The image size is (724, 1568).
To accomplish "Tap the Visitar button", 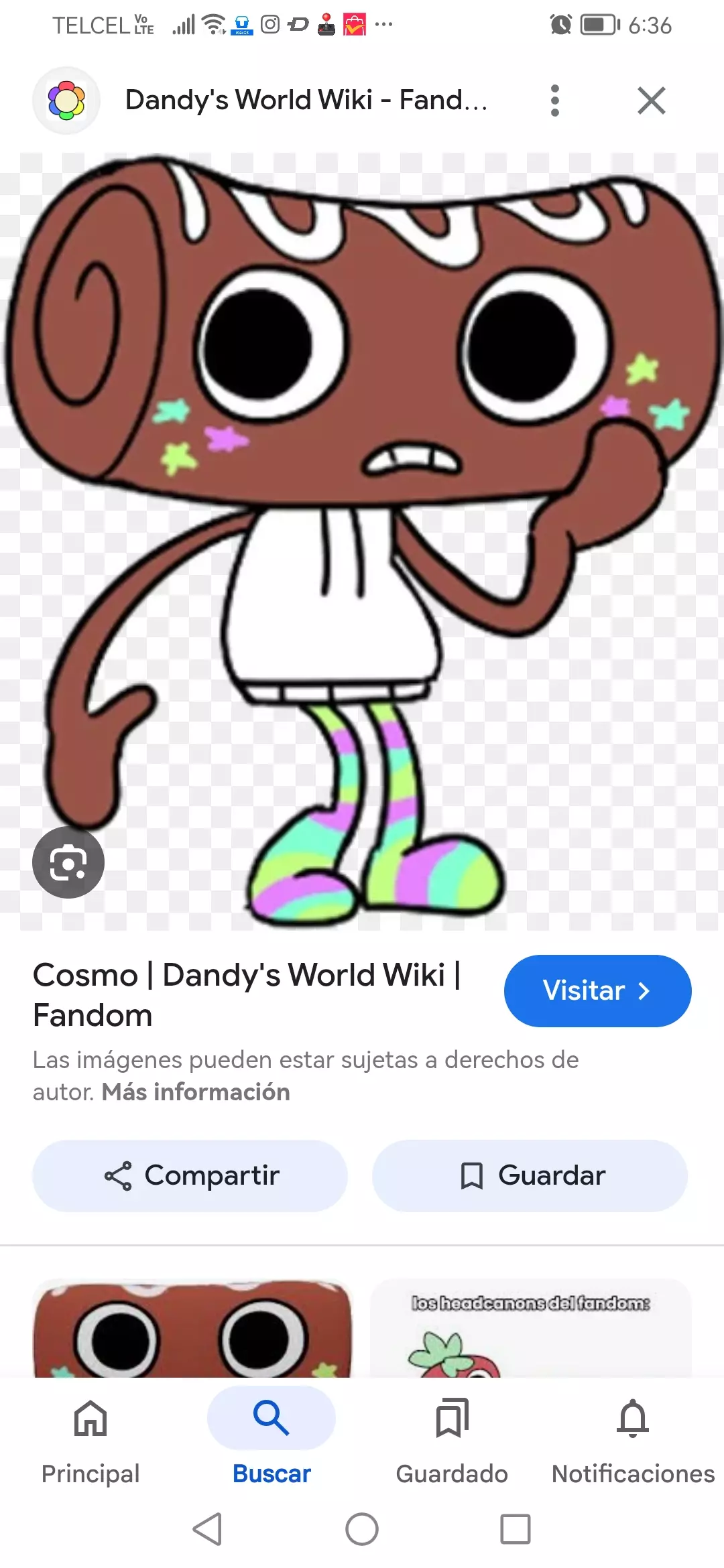I will coord(597,990).
